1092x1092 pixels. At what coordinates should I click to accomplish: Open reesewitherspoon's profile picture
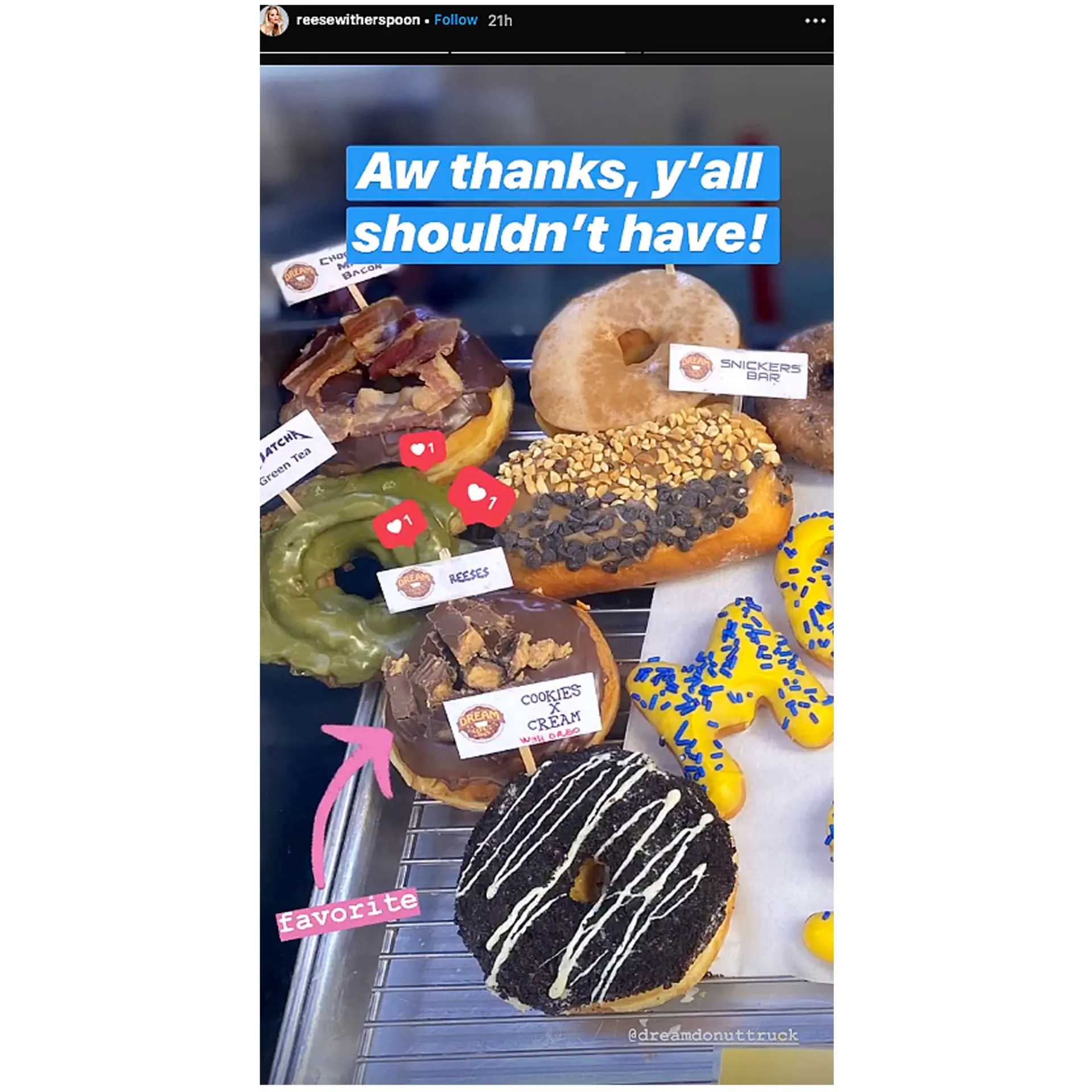[x=274, y=20]
